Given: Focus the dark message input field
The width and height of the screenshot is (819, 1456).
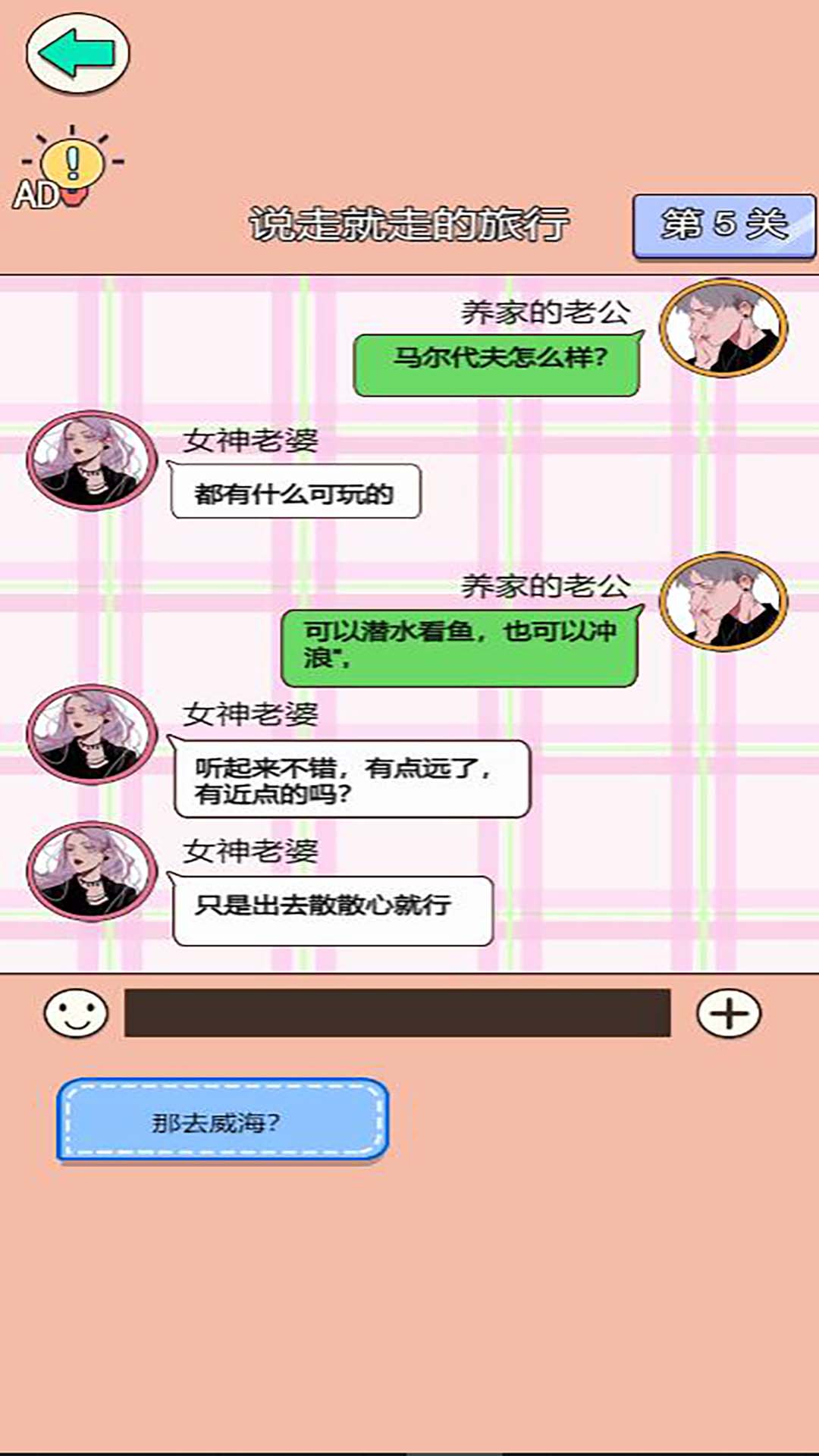Looking at the screenshot, I should 397,1013.
